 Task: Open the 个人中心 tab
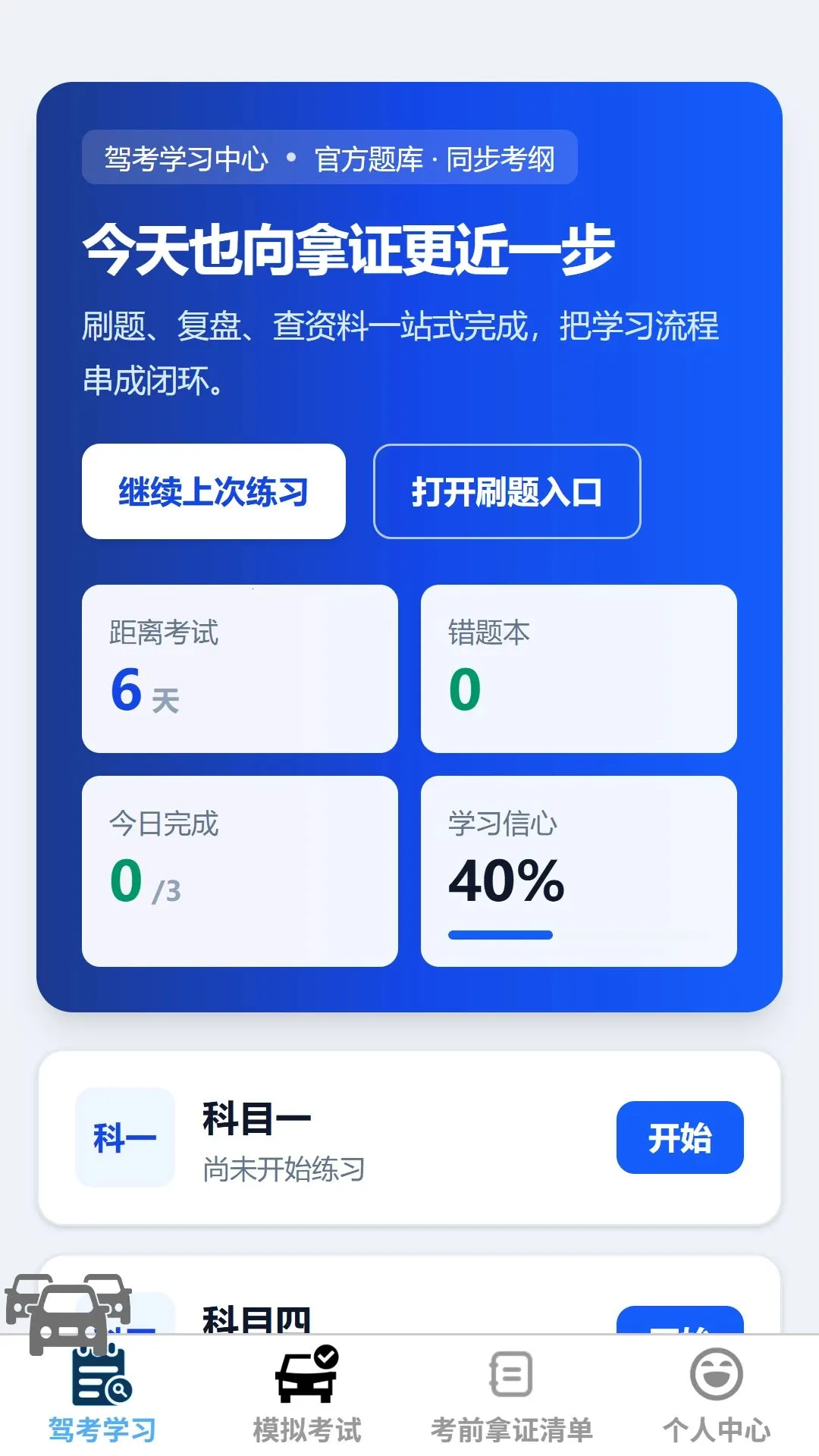click(x=717, y=1395)
